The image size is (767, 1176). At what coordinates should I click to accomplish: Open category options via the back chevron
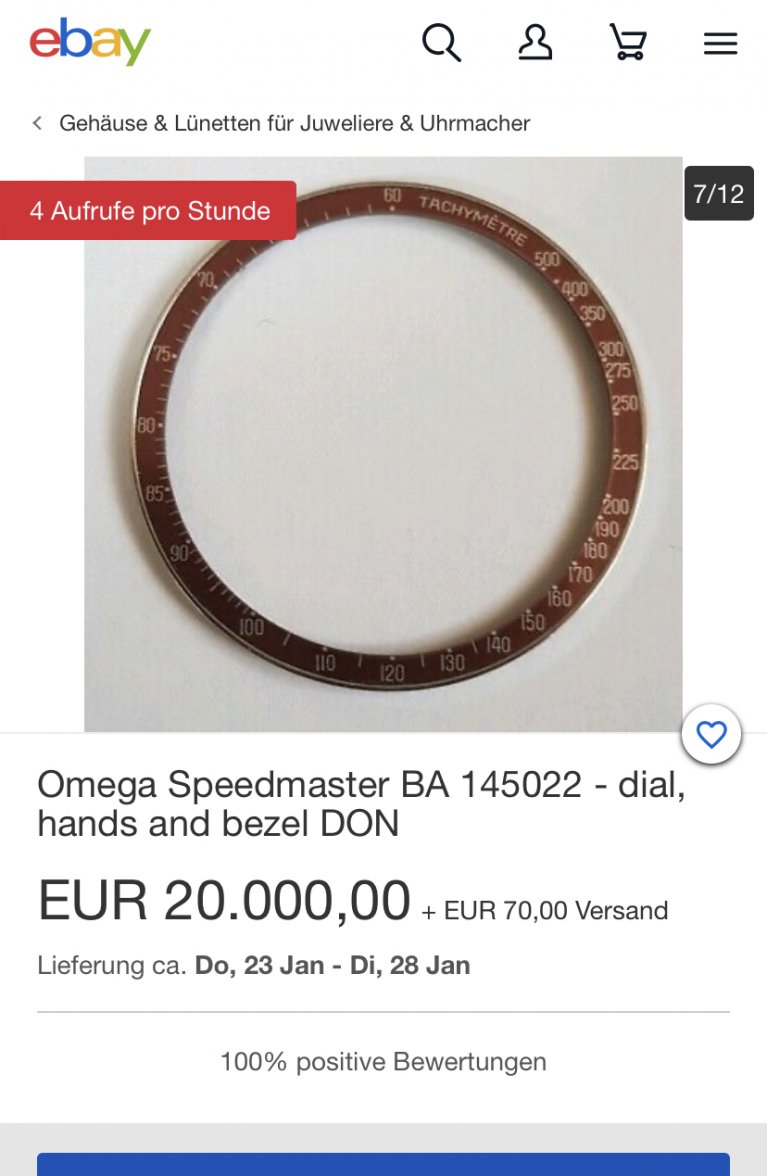coord(36,123)
